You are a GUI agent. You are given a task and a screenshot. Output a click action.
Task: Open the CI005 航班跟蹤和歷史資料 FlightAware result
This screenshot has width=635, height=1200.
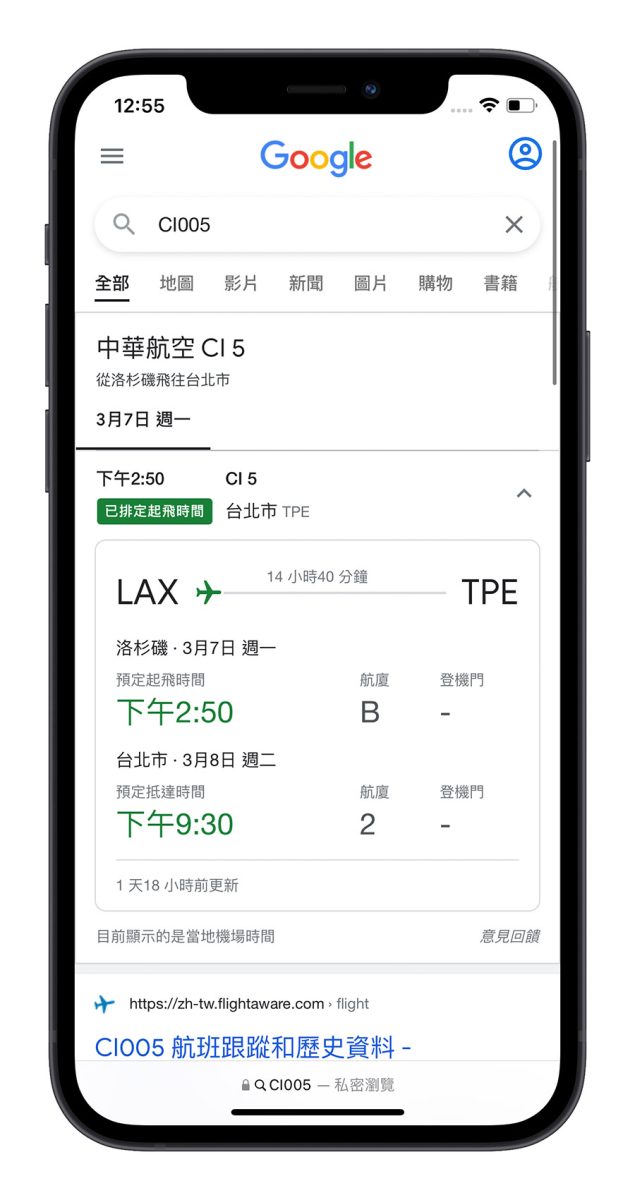click(x=252, y=1047)
